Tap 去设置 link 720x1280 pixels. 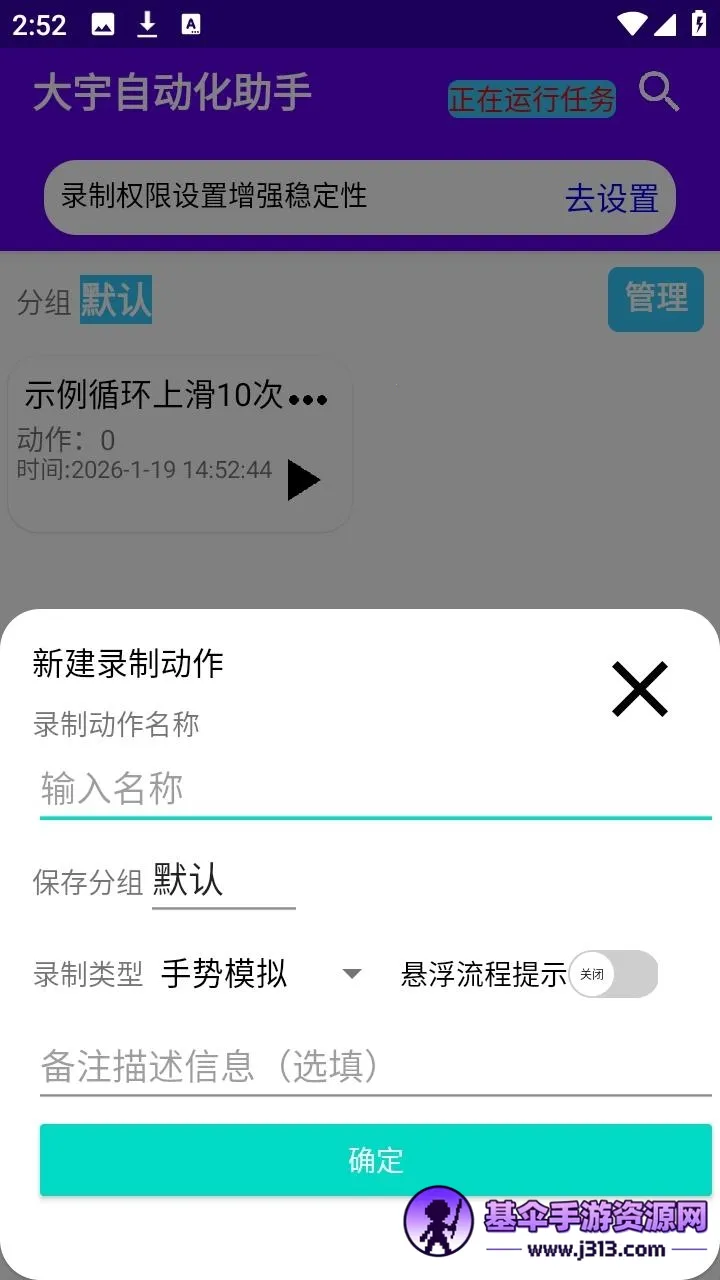[612, 198]
